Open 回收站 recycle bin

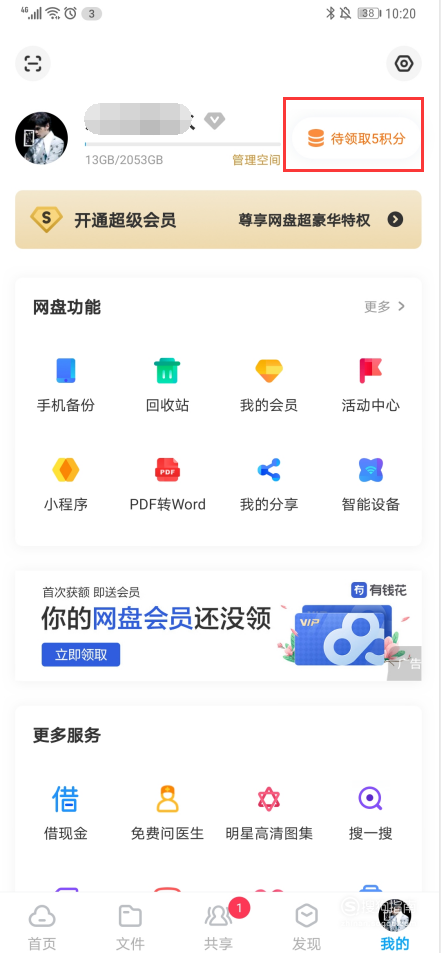(167, 385)
